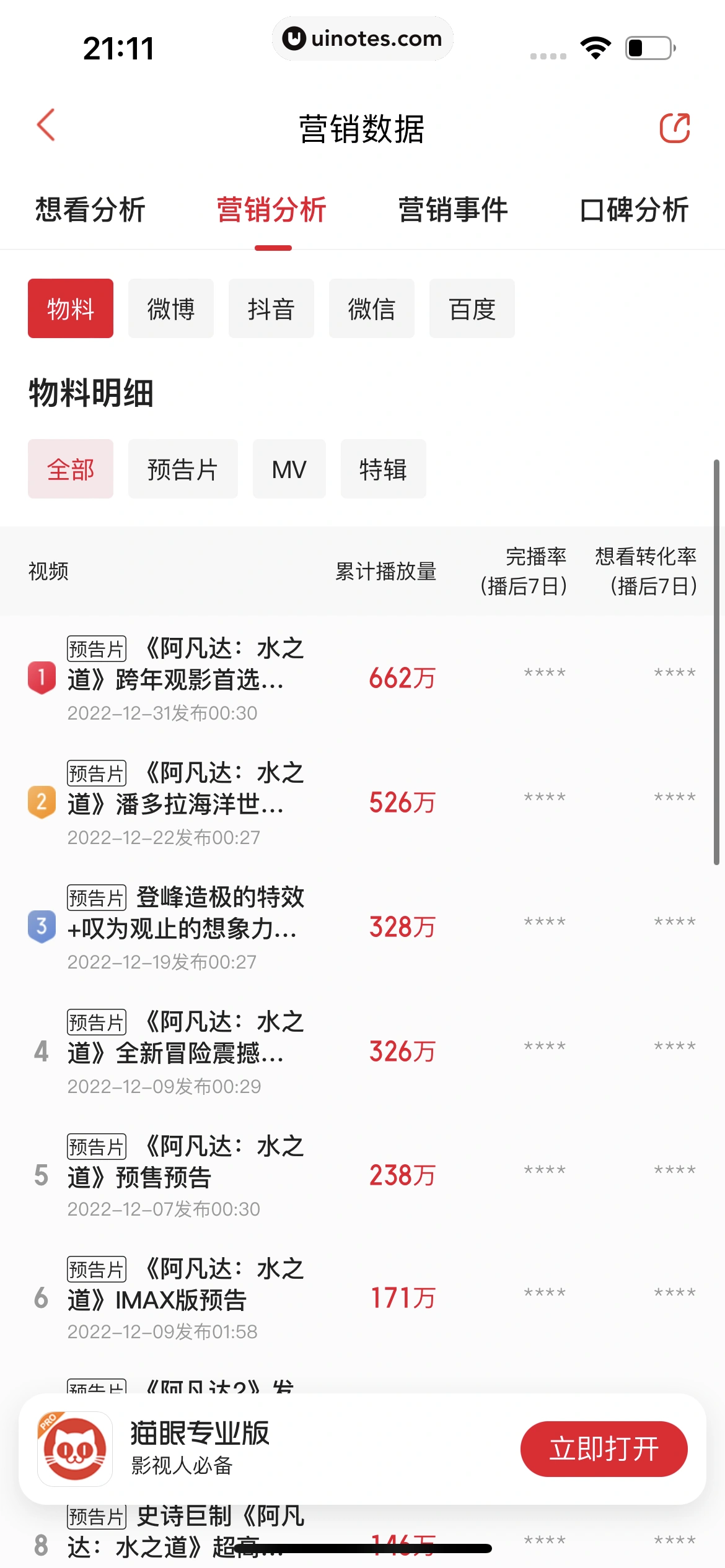Select the 微博 channel chip
The height and width of the screenshot is (1568, 725).
(x=170, y=308)
